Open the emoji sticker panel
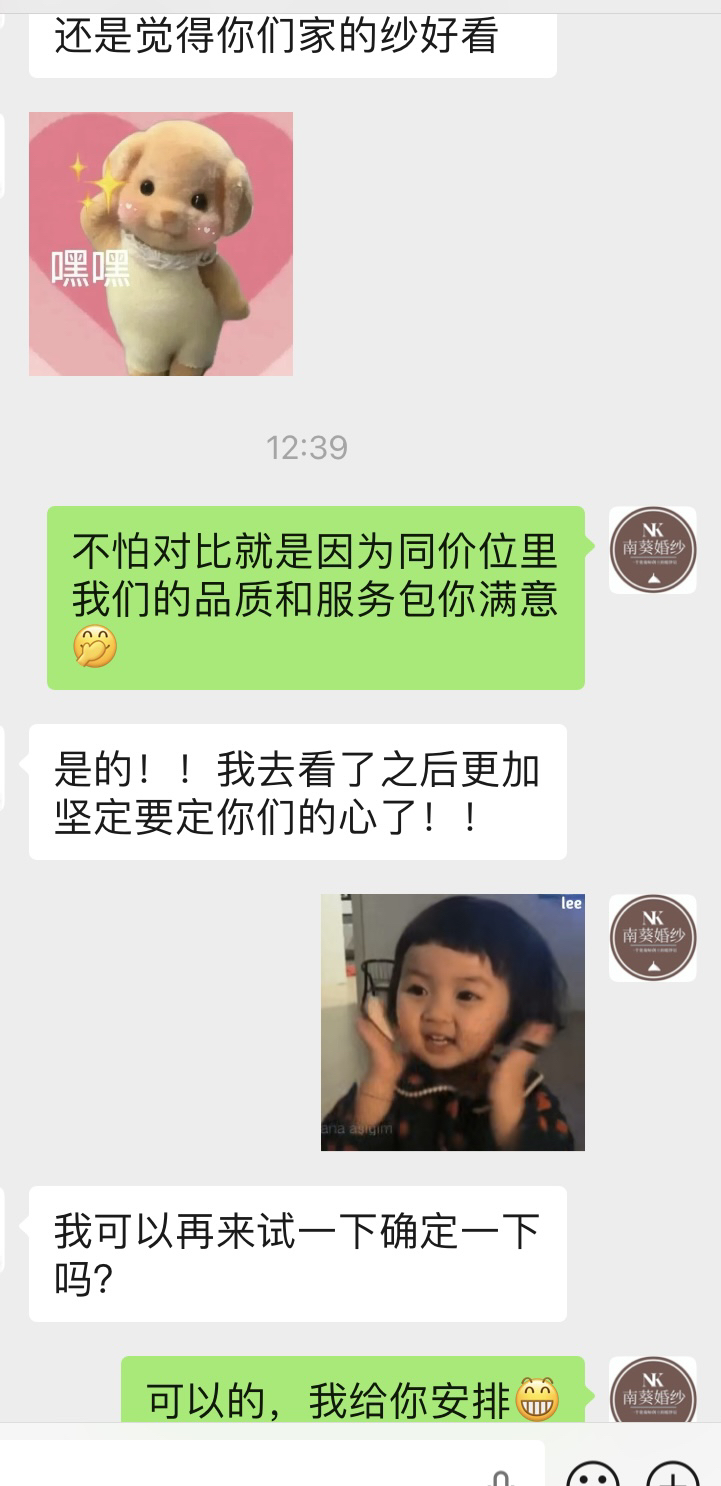Image resolution: width=721 pixels, height=1486 pixels. [593, 1474]
